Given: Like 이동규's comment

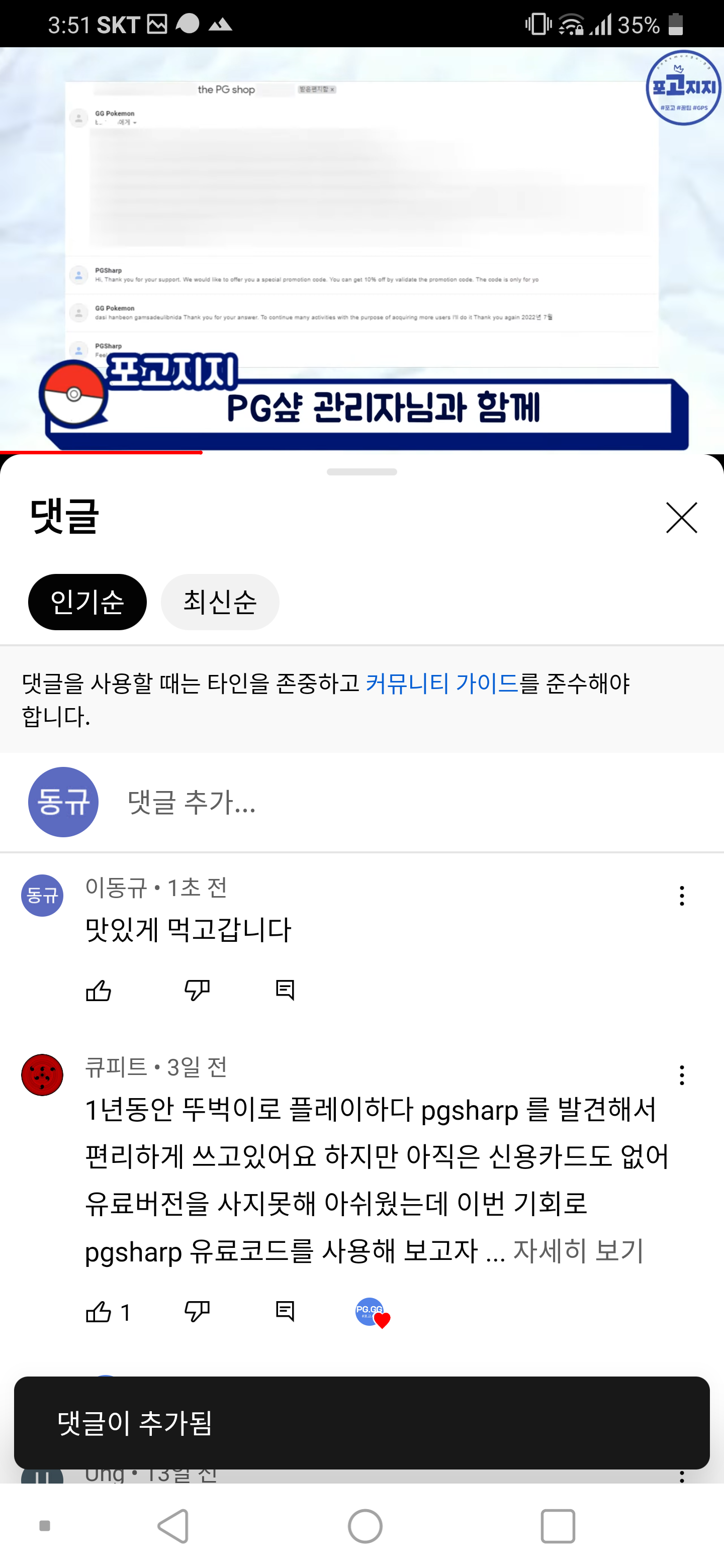Looking at the screenshot, I should click(99, 991).
